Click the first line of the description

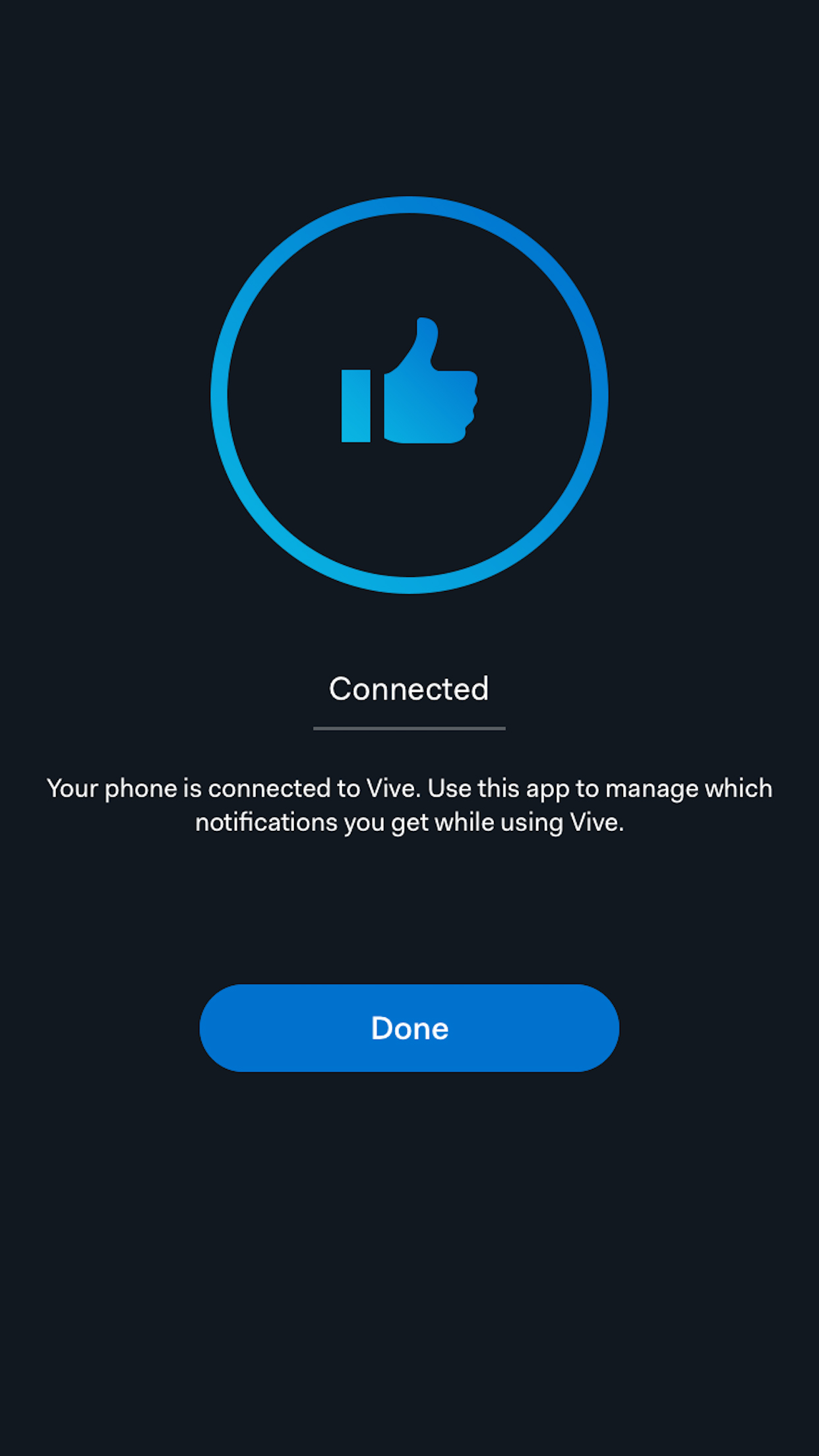(409, 788)
